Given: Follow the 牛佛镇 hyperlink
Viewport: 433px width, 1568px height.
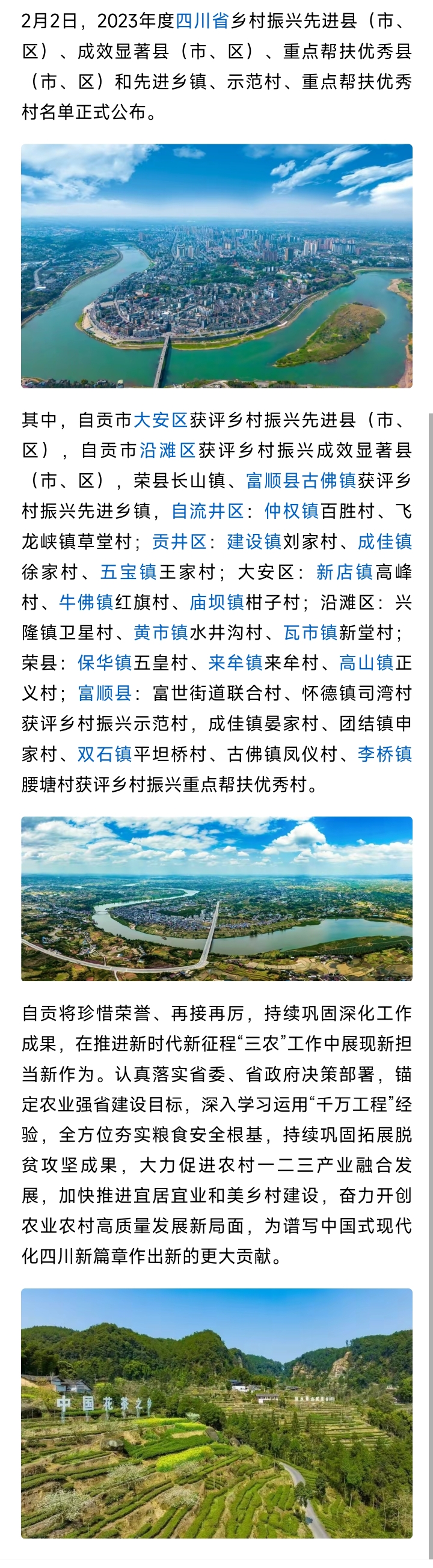Looking at the screenshot, I should point(87,602).
